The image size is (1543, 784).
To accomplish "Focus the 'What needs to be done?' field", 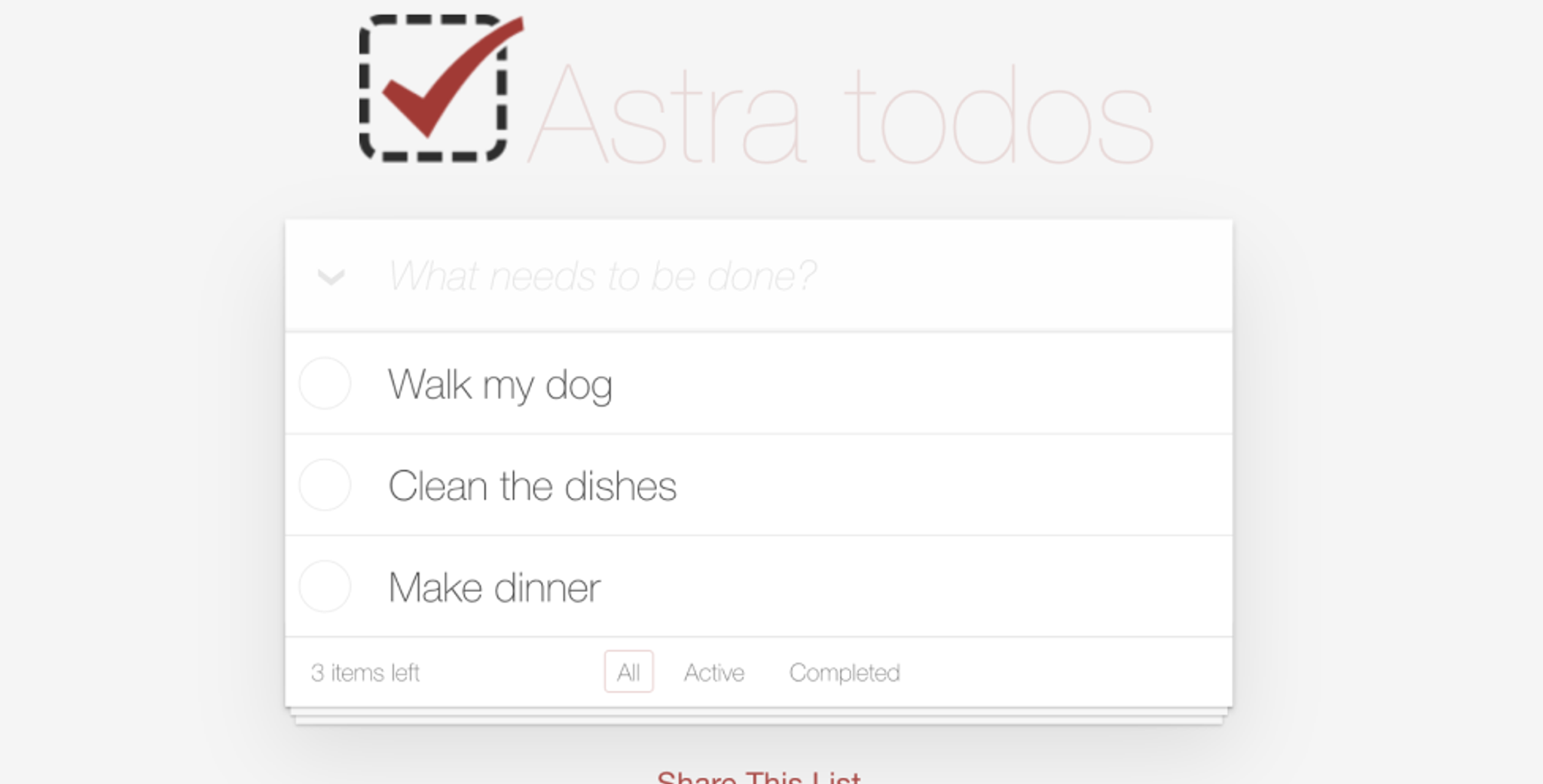I will [753, 276].
